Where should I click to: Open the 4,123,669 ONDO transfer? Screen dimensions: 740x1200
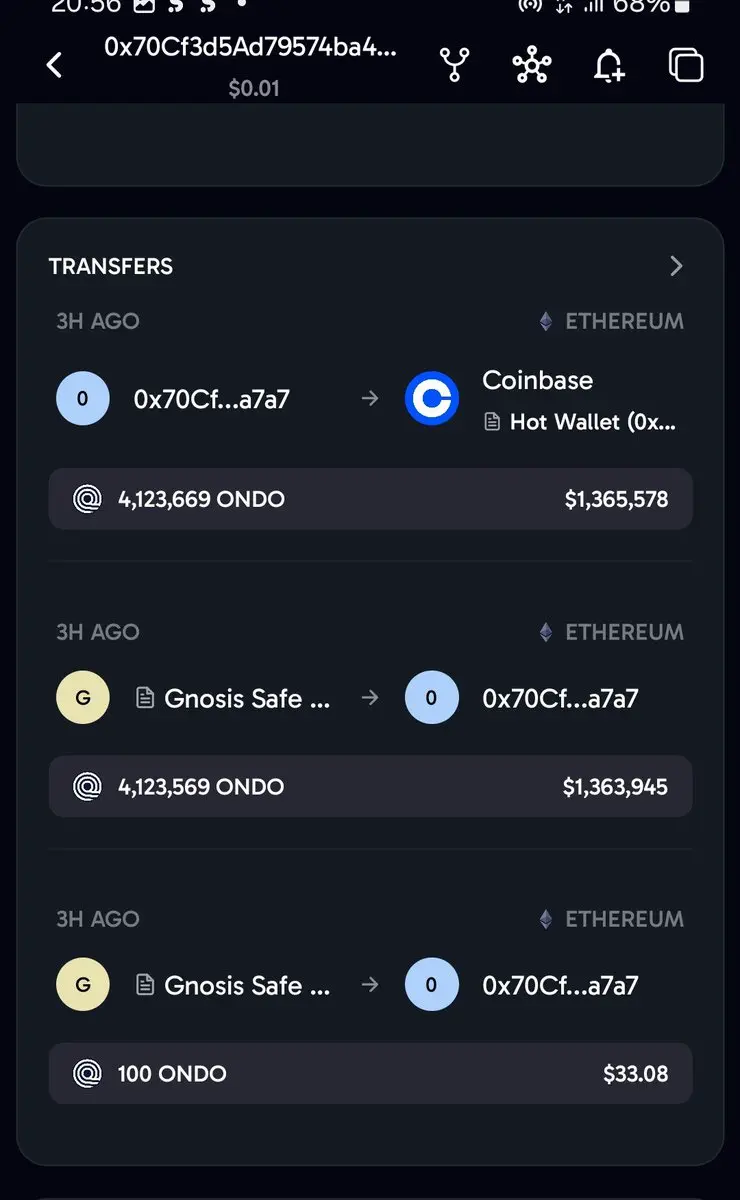[x=370, y=499]
